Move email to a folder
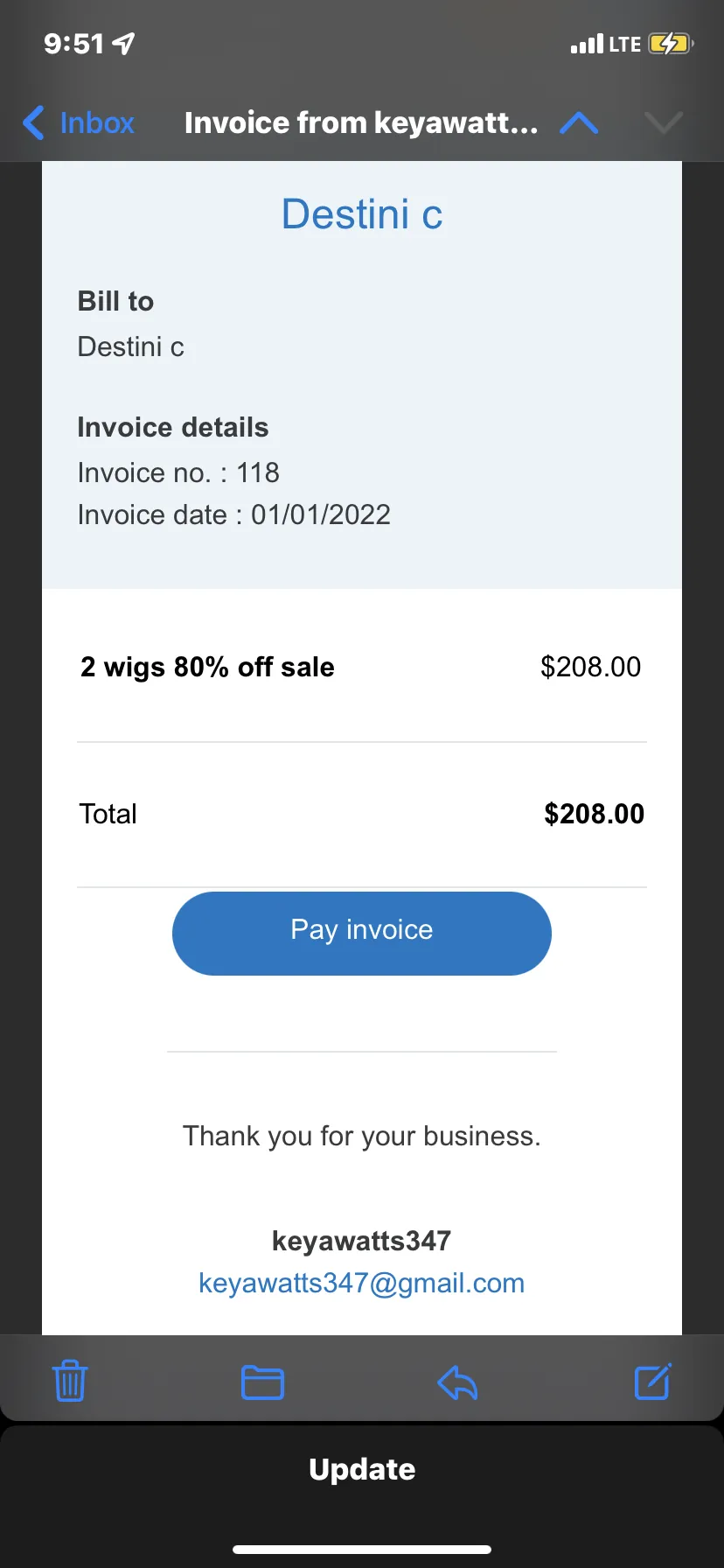The height and width of the screenshot is (1568, 724). coord(262,1382)
